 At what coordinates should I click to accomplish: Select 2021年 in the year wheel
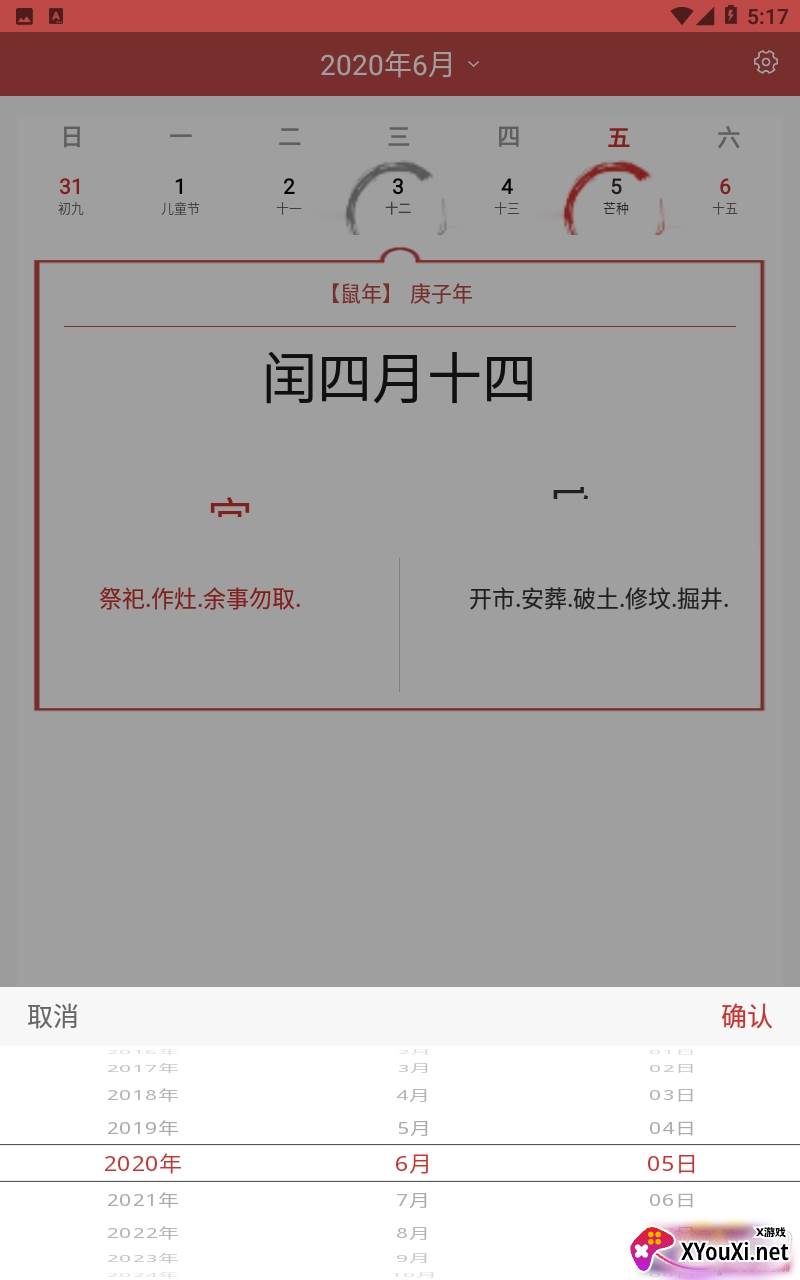point(143,1199)
